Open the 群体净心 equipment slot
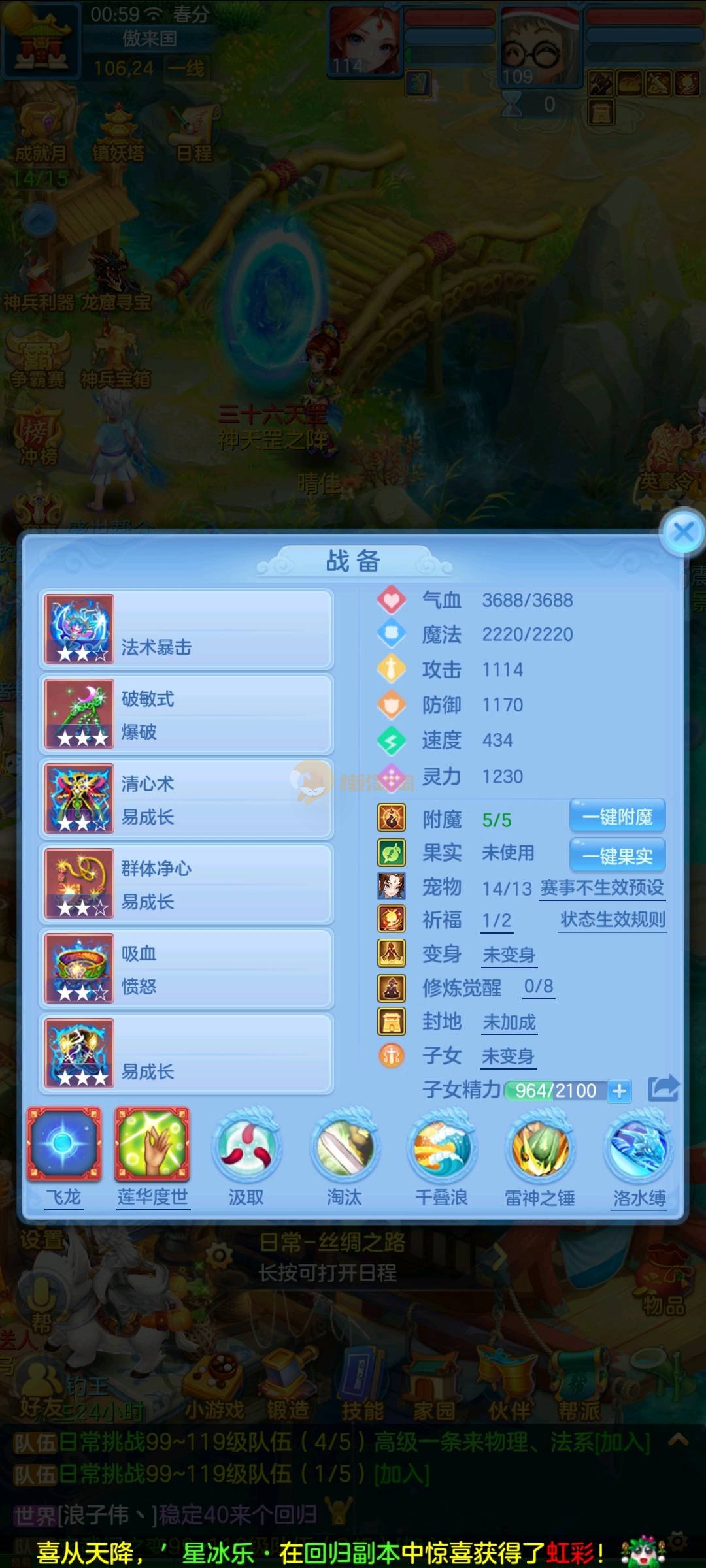706x1568 pixels. 186,884
